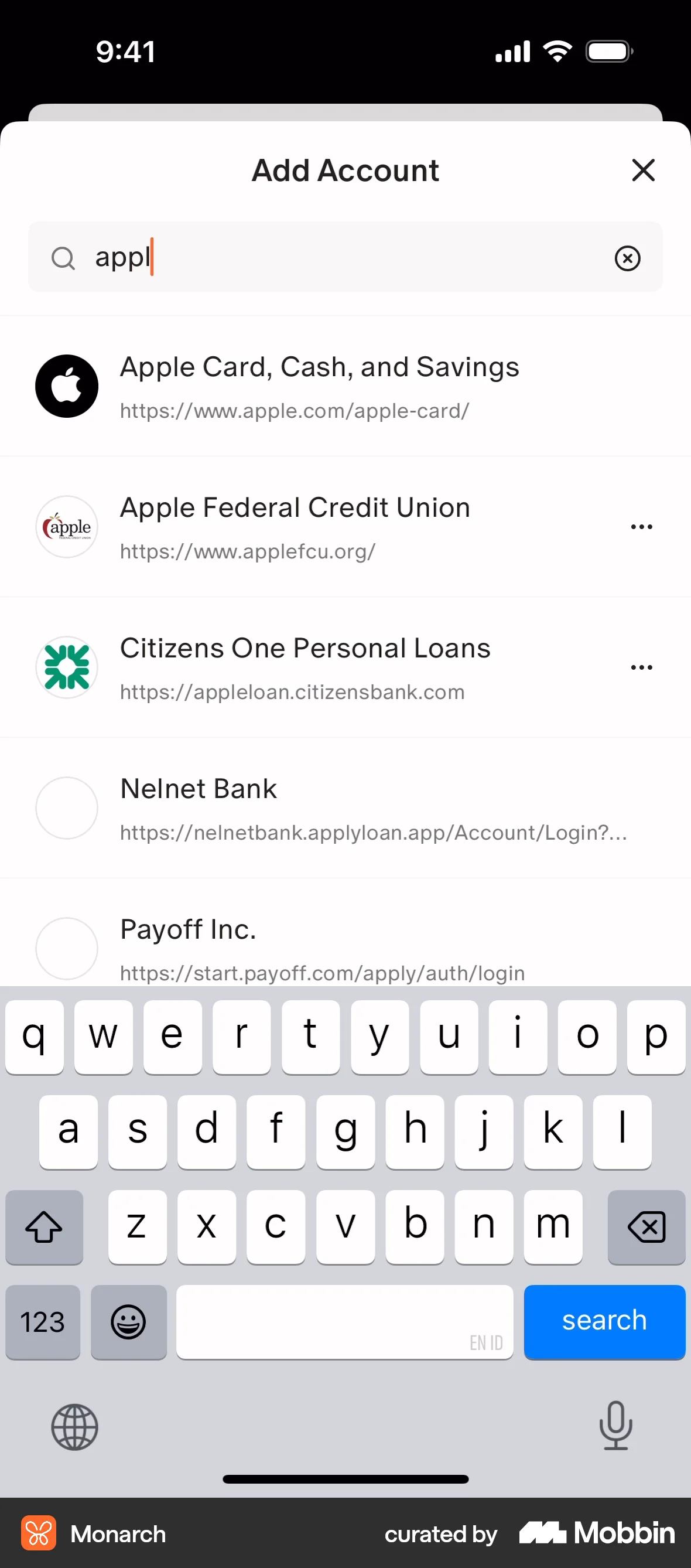
Task: Open options menu for Citizens One Personal Loans
Action: tap(641, 667)
